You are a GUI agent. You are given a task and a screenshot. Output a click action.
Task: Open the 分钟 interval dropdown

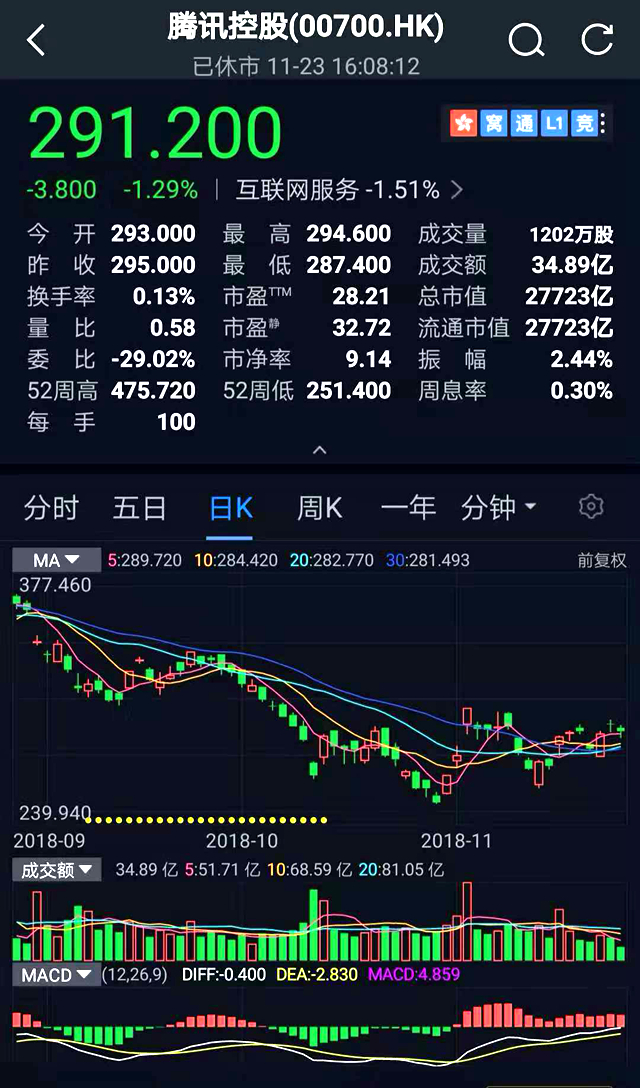tap(498, 508)
